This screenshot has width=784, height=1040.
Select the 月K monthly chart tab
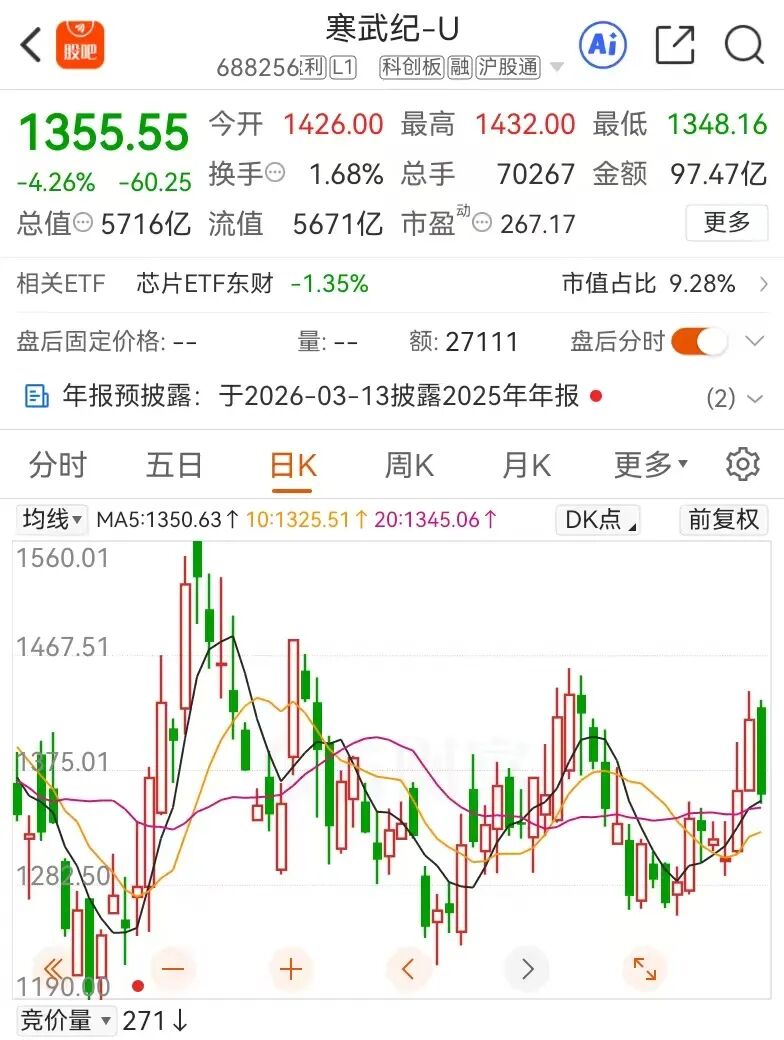pyautogui.click(x=526, y=465)
